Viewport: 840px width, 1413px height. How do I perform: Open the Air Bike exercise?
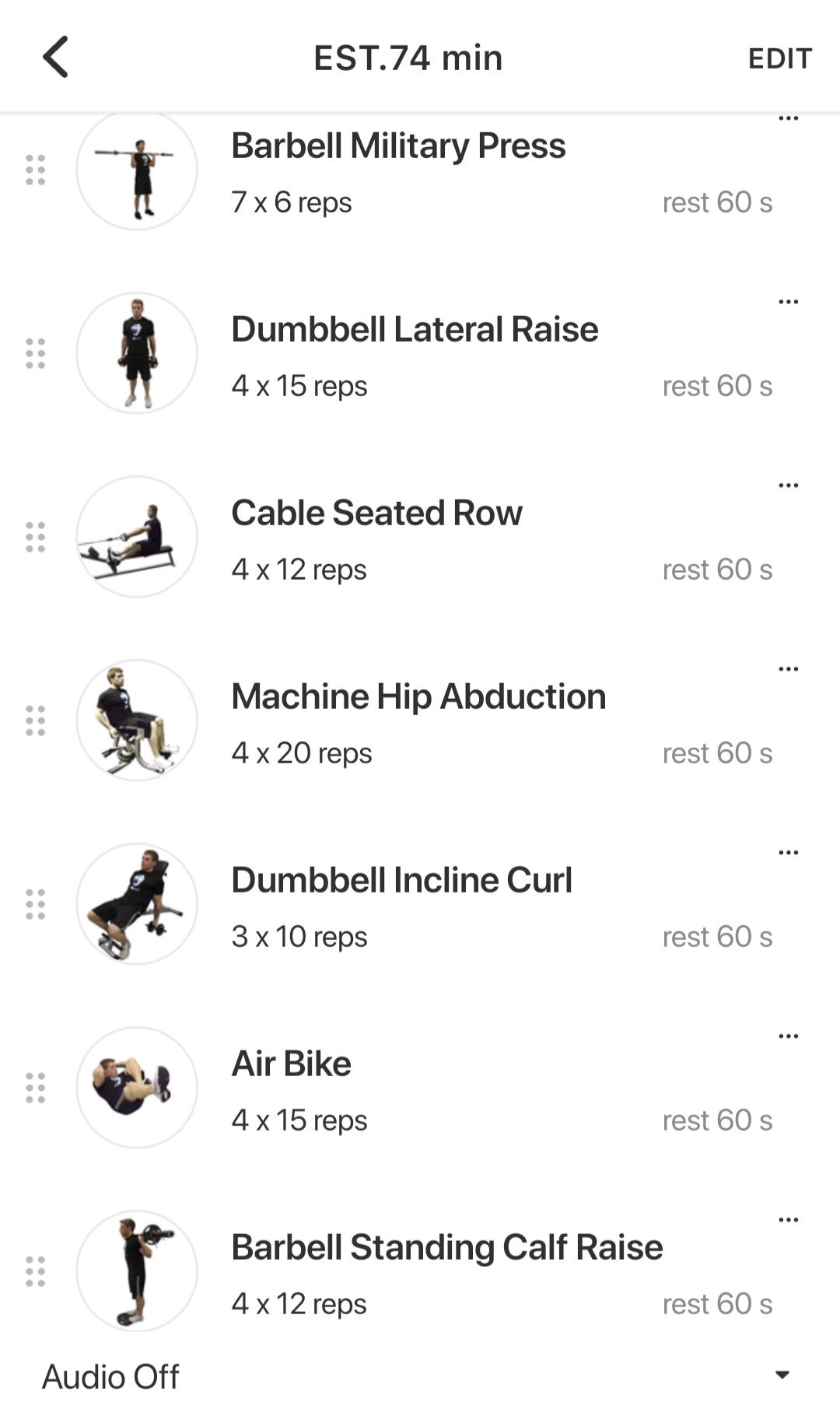[292, 1064]
